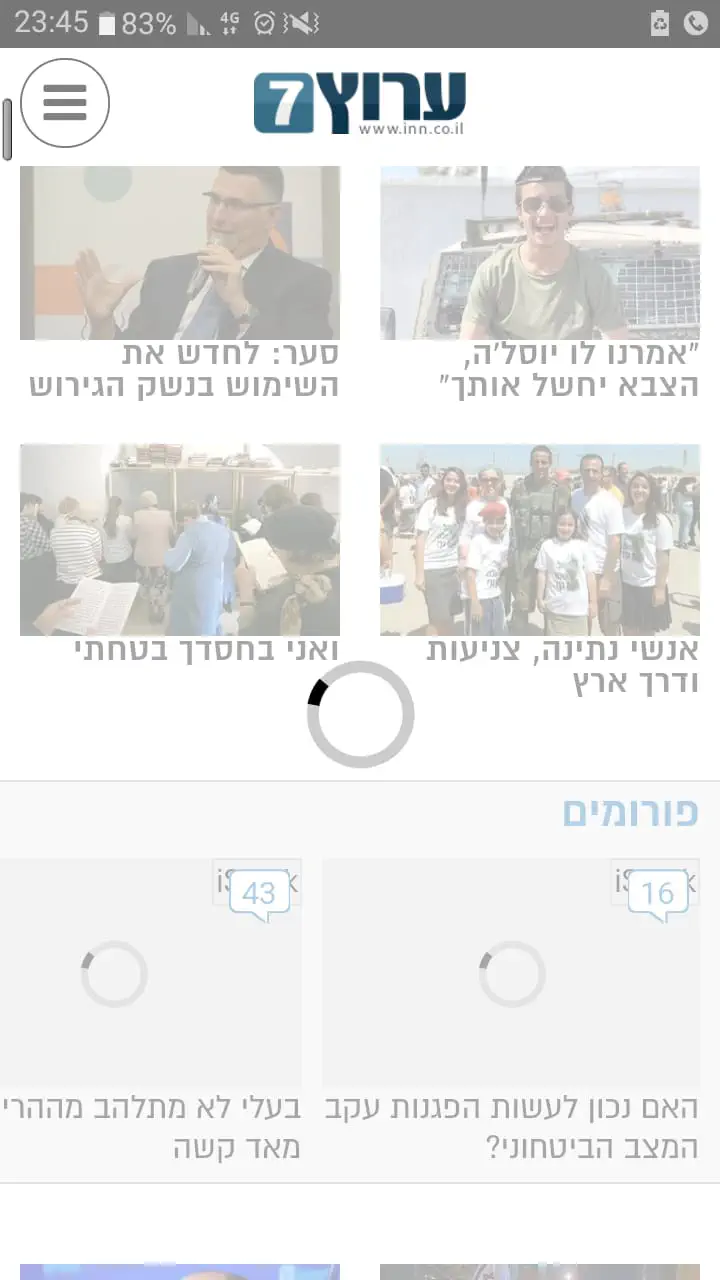Open the hamburger drawer menu
The width and height of the screenshot is (720, 1280).
[65, 103]
